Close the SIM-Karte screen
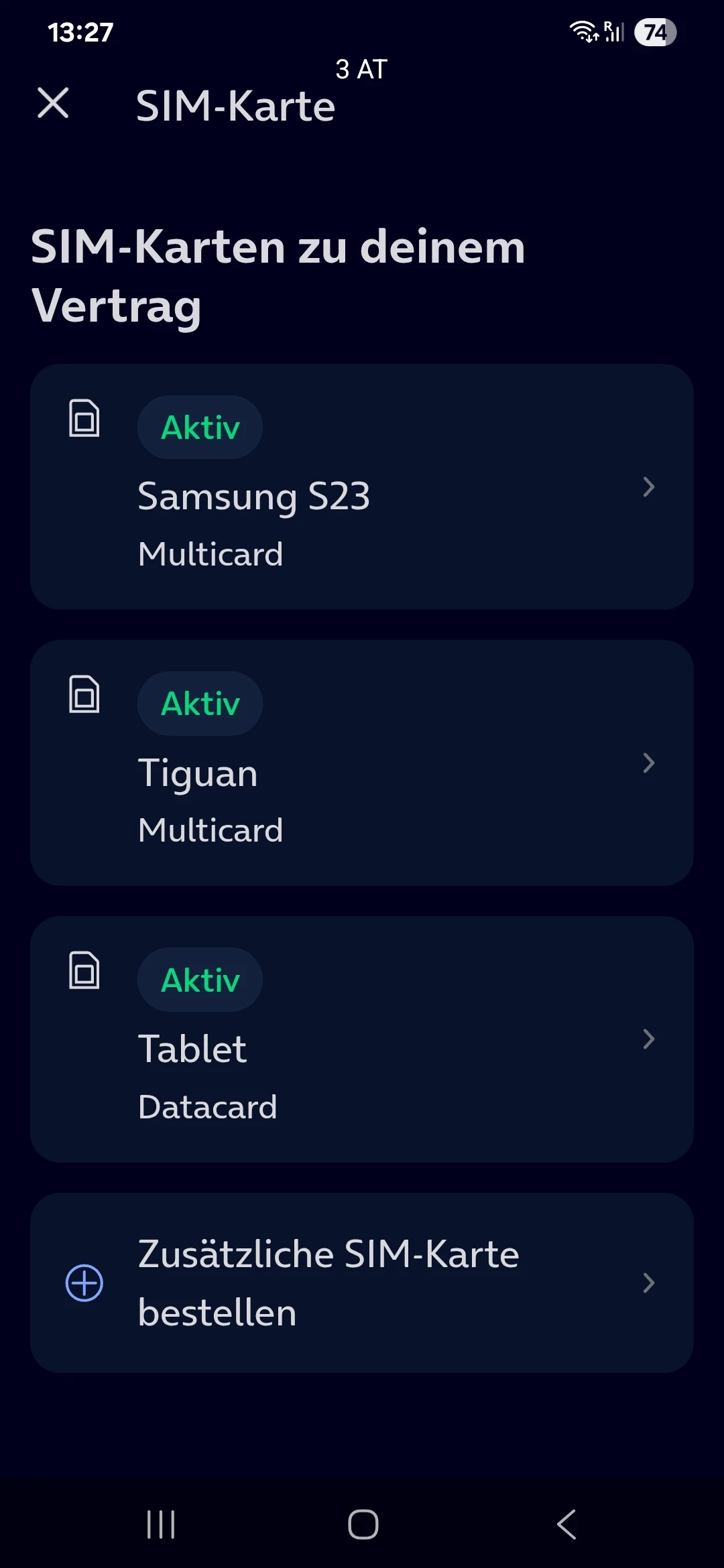Screen dimensions: 724x1568 pyautogui.click(x=53, y=103)
